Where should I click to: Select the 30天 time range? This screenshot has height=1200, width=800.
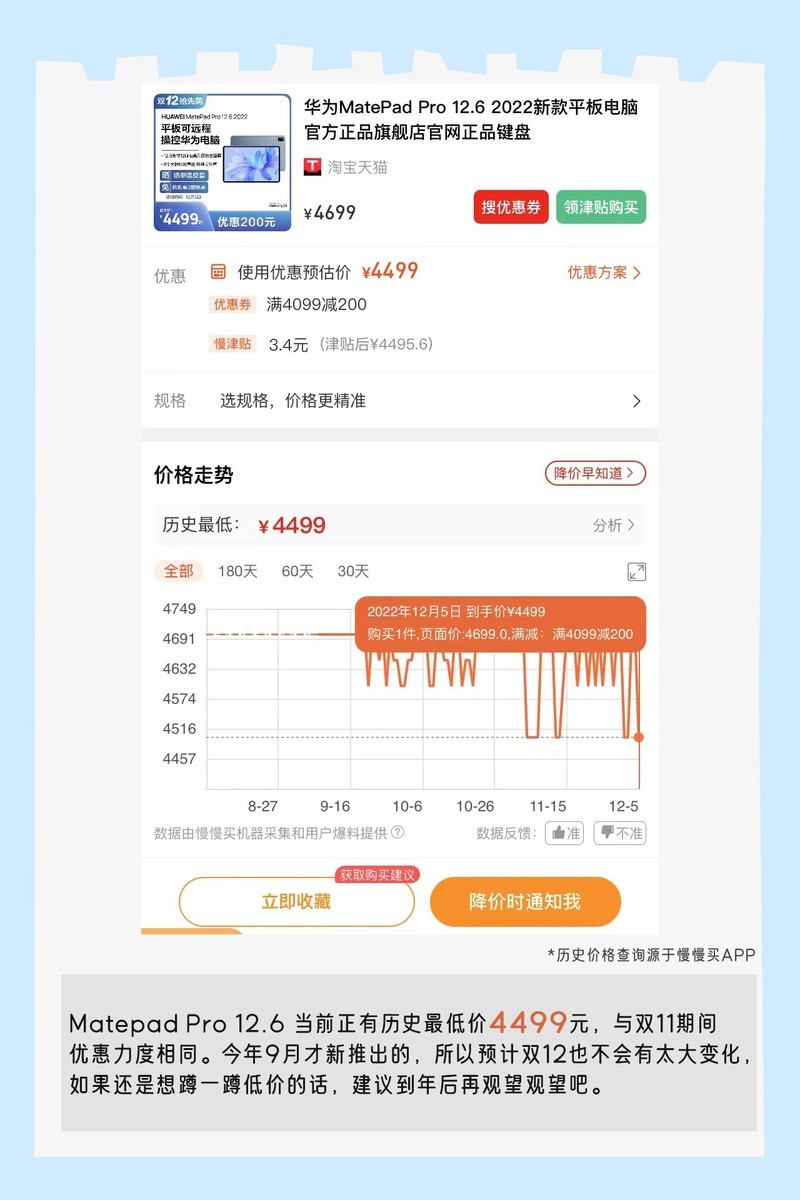tap(352, 571)
